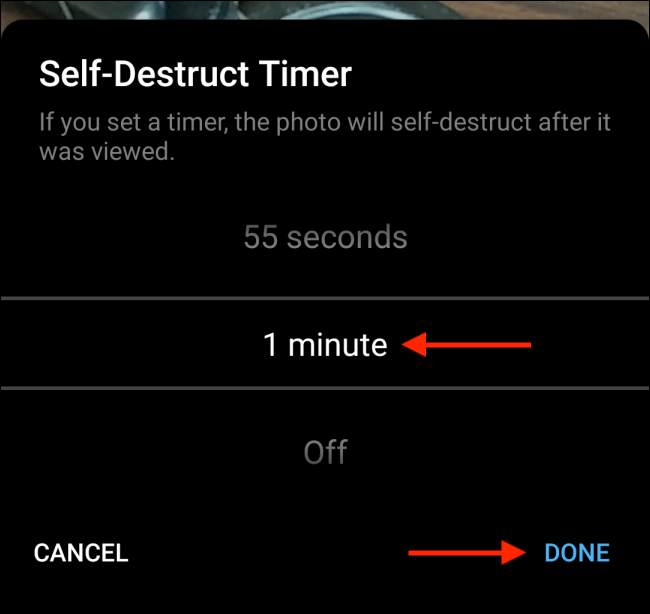Select the 55 seconds option
The width and height of the screenshot is (650, 614).
click(325, 238)
